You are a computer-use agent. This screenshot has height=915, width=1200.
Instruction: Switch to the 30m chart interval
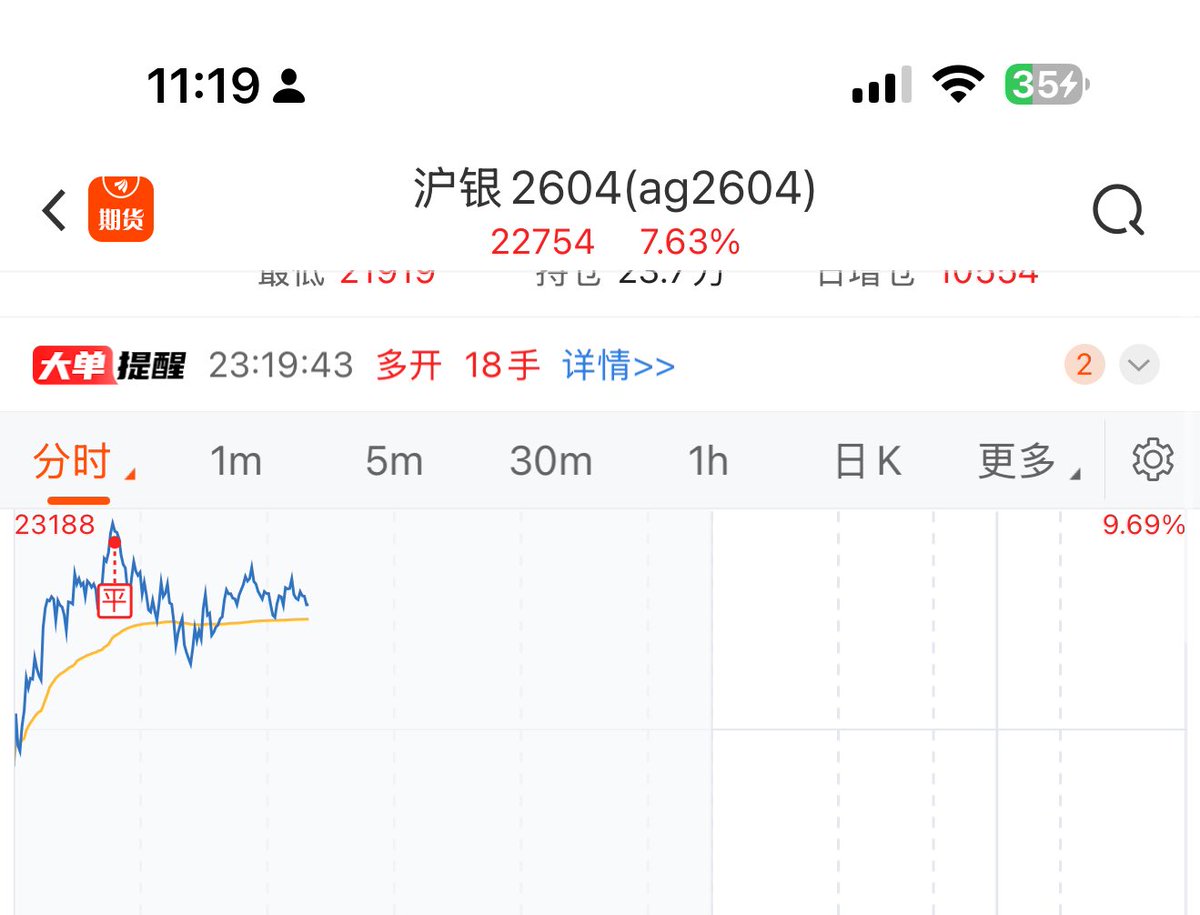pos(551,462)
